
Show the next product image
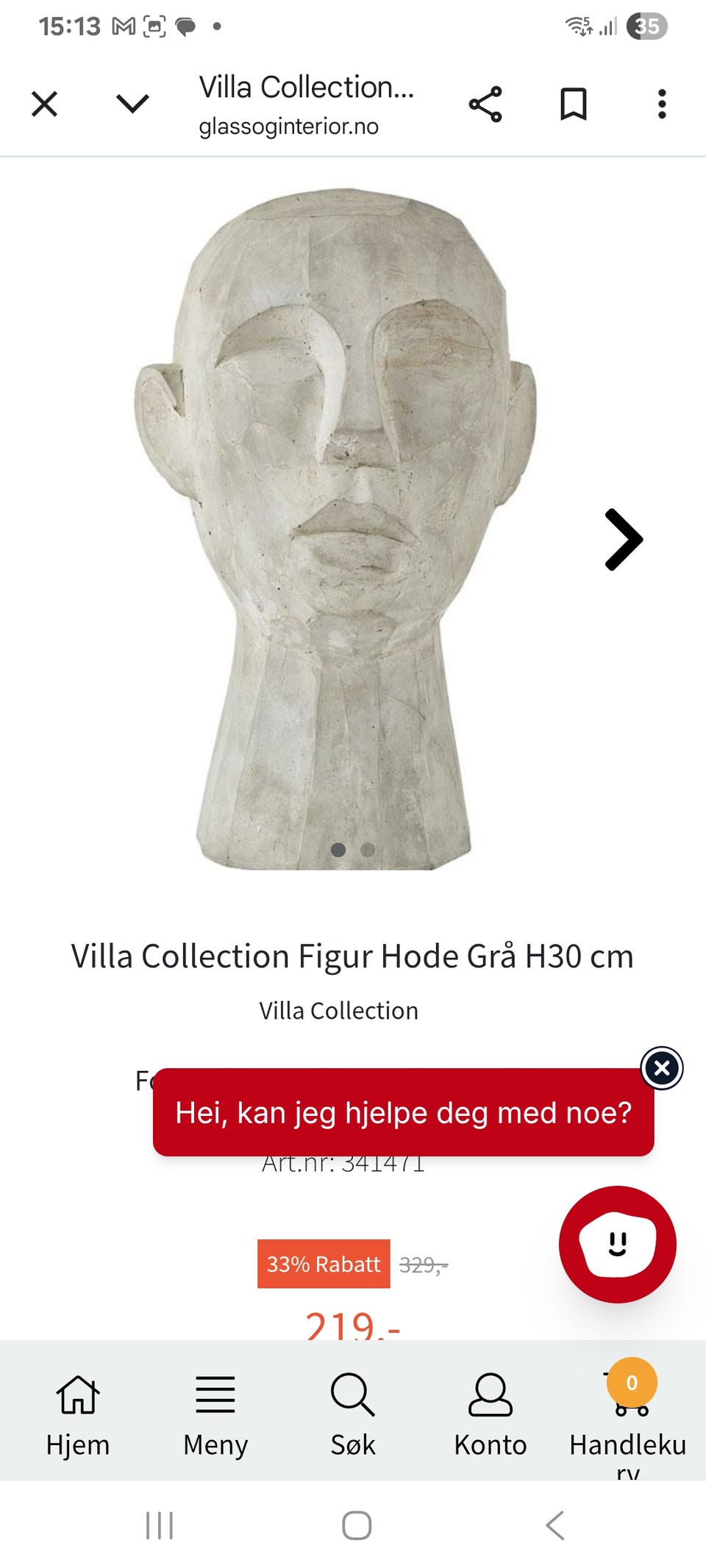click(621, 540)
